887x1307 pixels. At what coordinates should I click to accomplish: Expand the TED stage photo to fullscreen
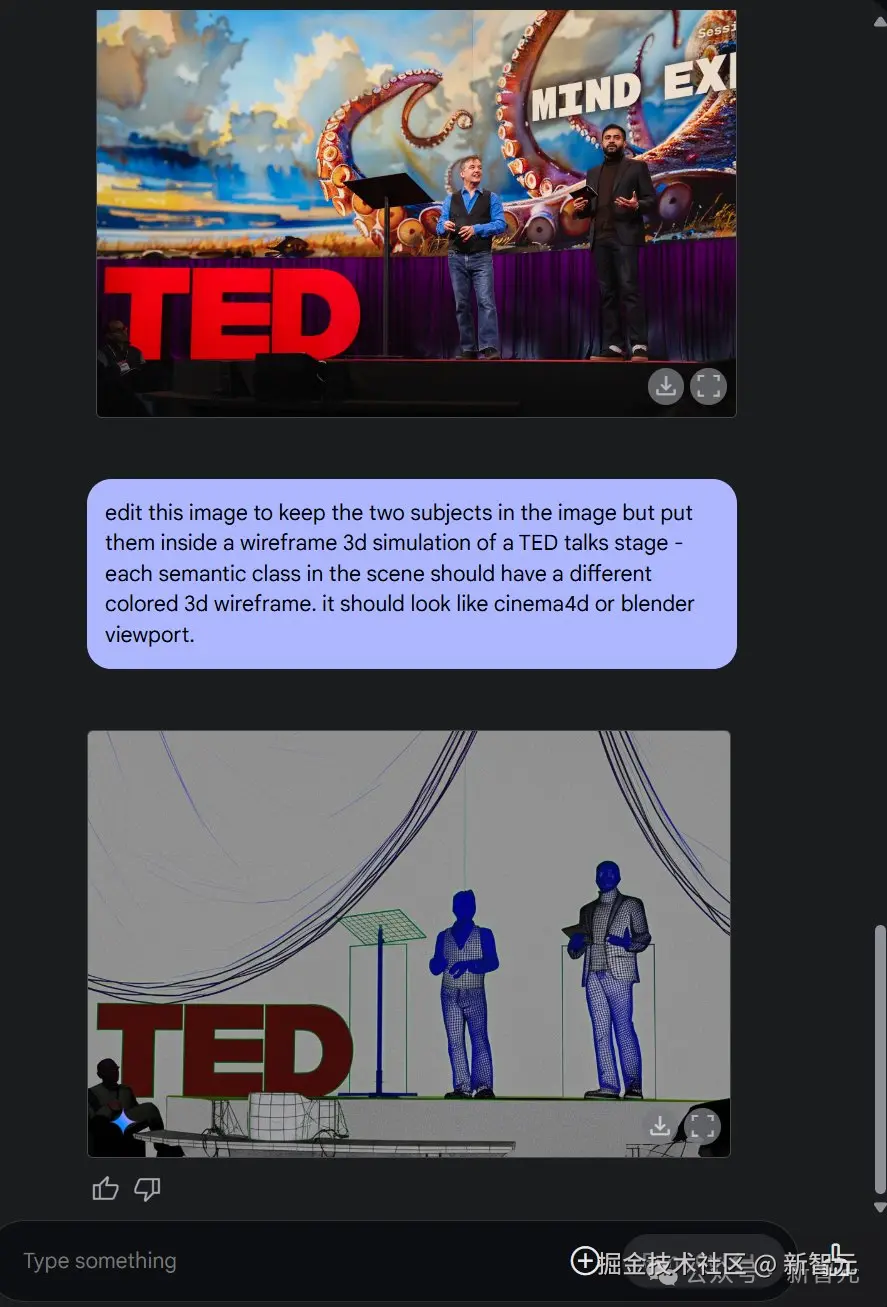(x=708, y=386)
